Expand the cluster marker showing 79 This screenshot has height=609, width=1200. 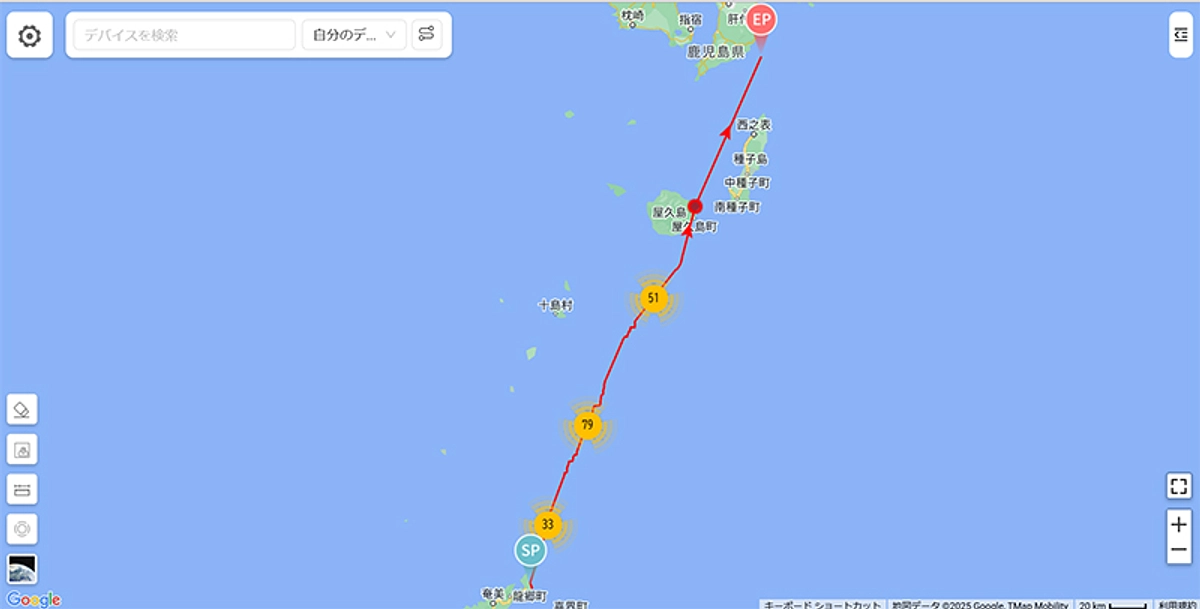click(587, 426)
